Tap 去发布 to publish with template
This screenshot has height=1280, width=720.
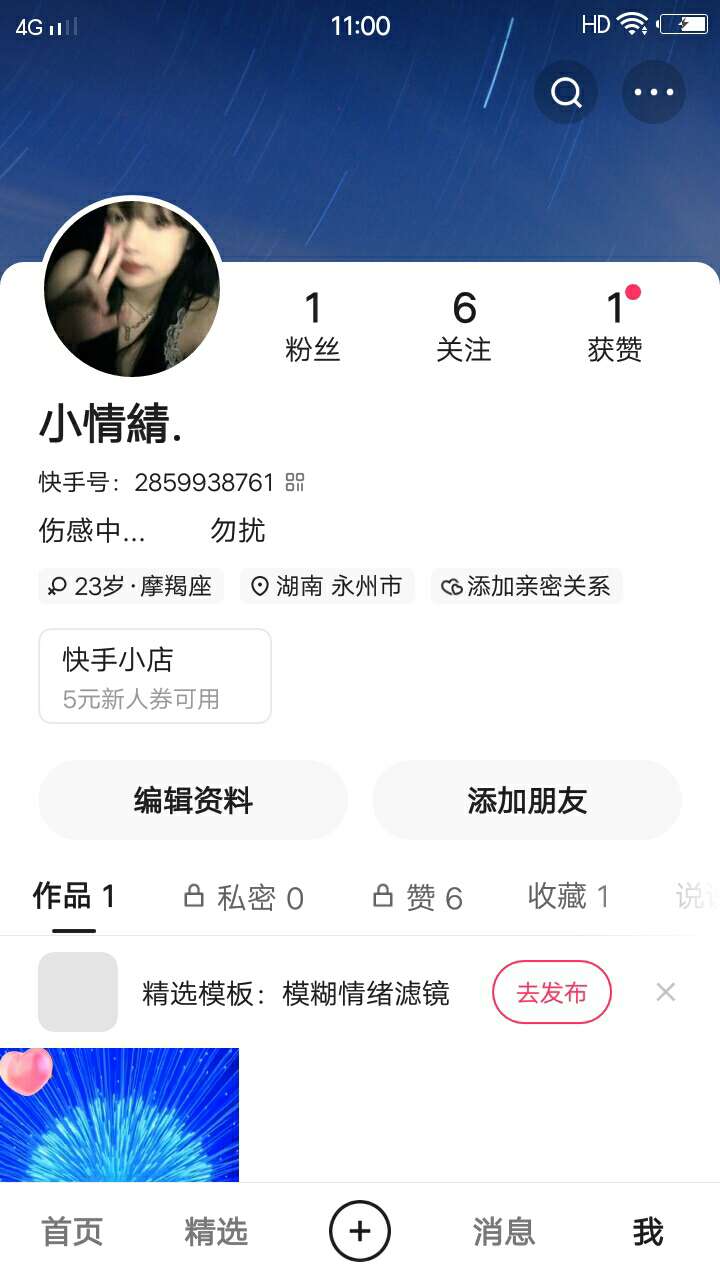[x=551, y=992]
